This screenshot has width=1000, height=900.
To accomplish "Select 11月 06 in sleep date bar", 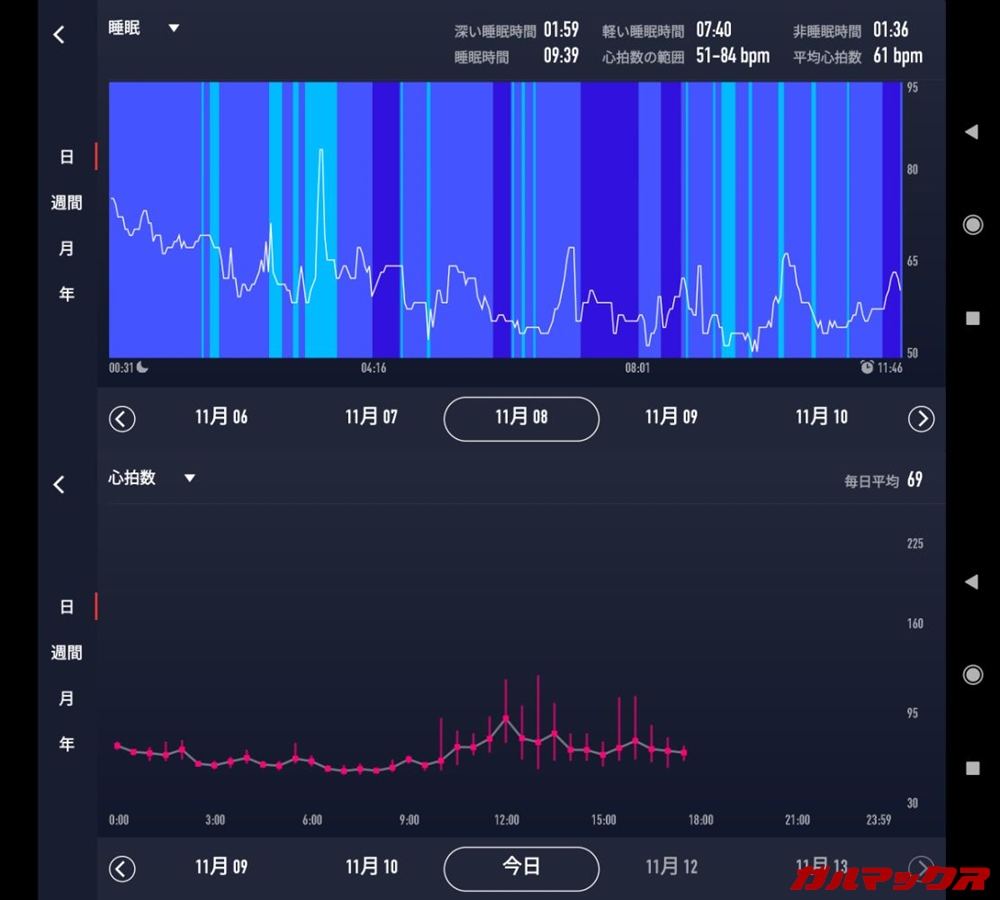I will pos(221,417).
